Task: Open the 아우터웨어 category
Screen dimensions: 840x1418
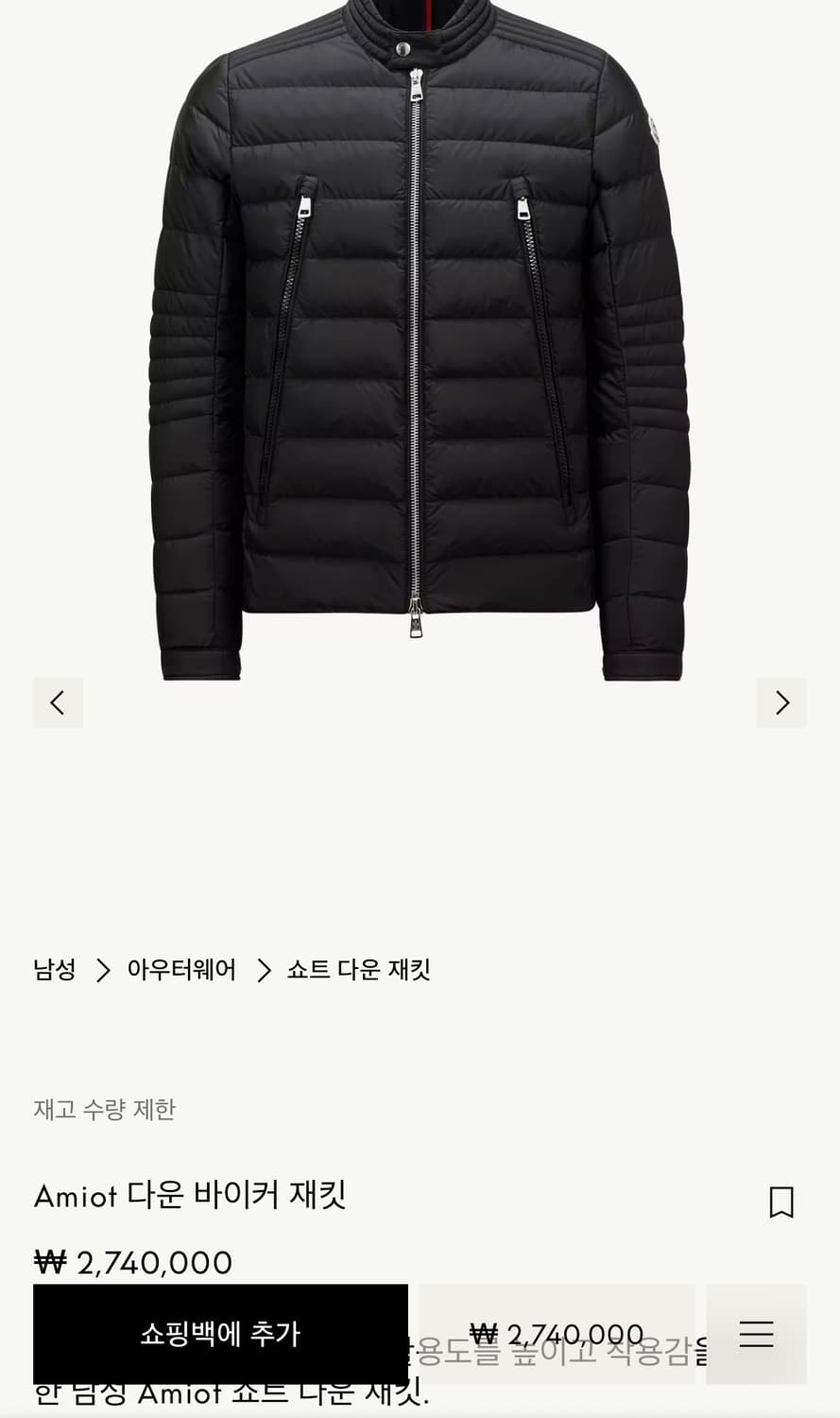Action: click(x=180, y=969)
